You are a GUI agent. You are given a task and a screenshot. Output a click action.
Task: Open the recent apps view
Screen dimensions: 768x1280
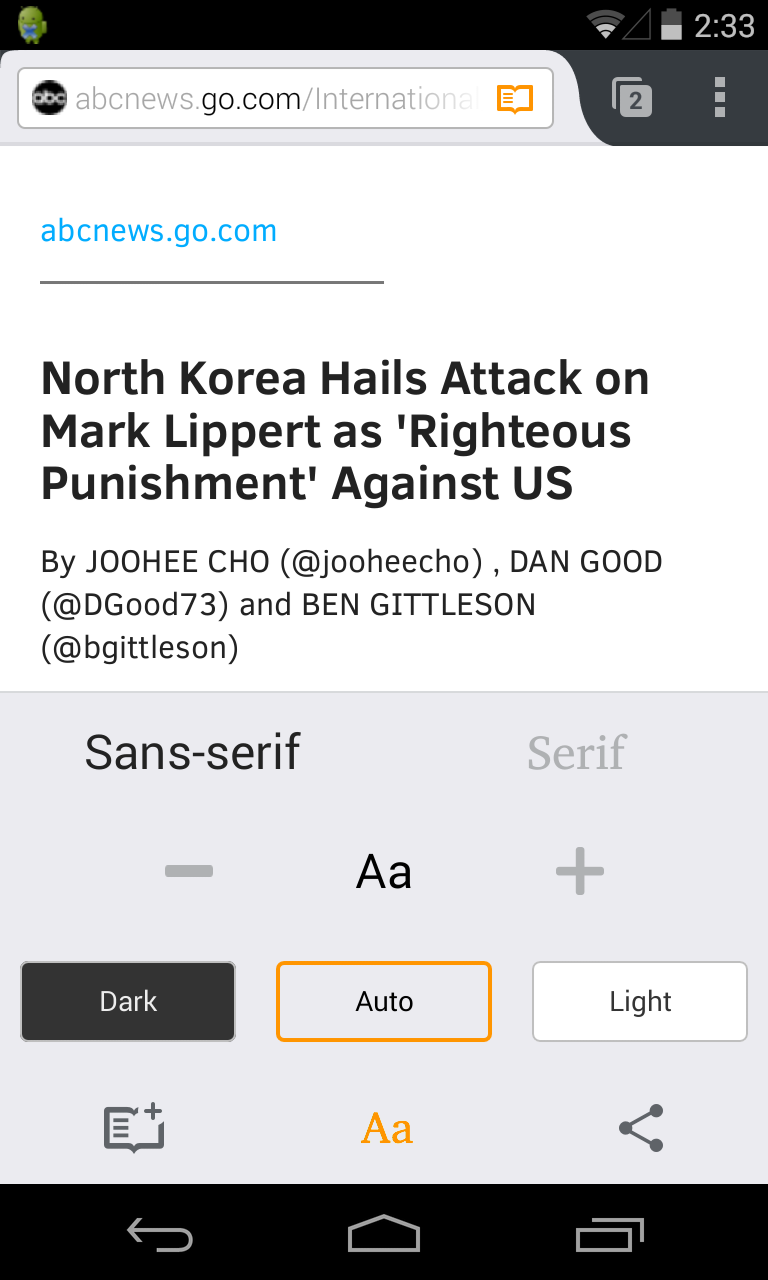(x=610, y=1235)
